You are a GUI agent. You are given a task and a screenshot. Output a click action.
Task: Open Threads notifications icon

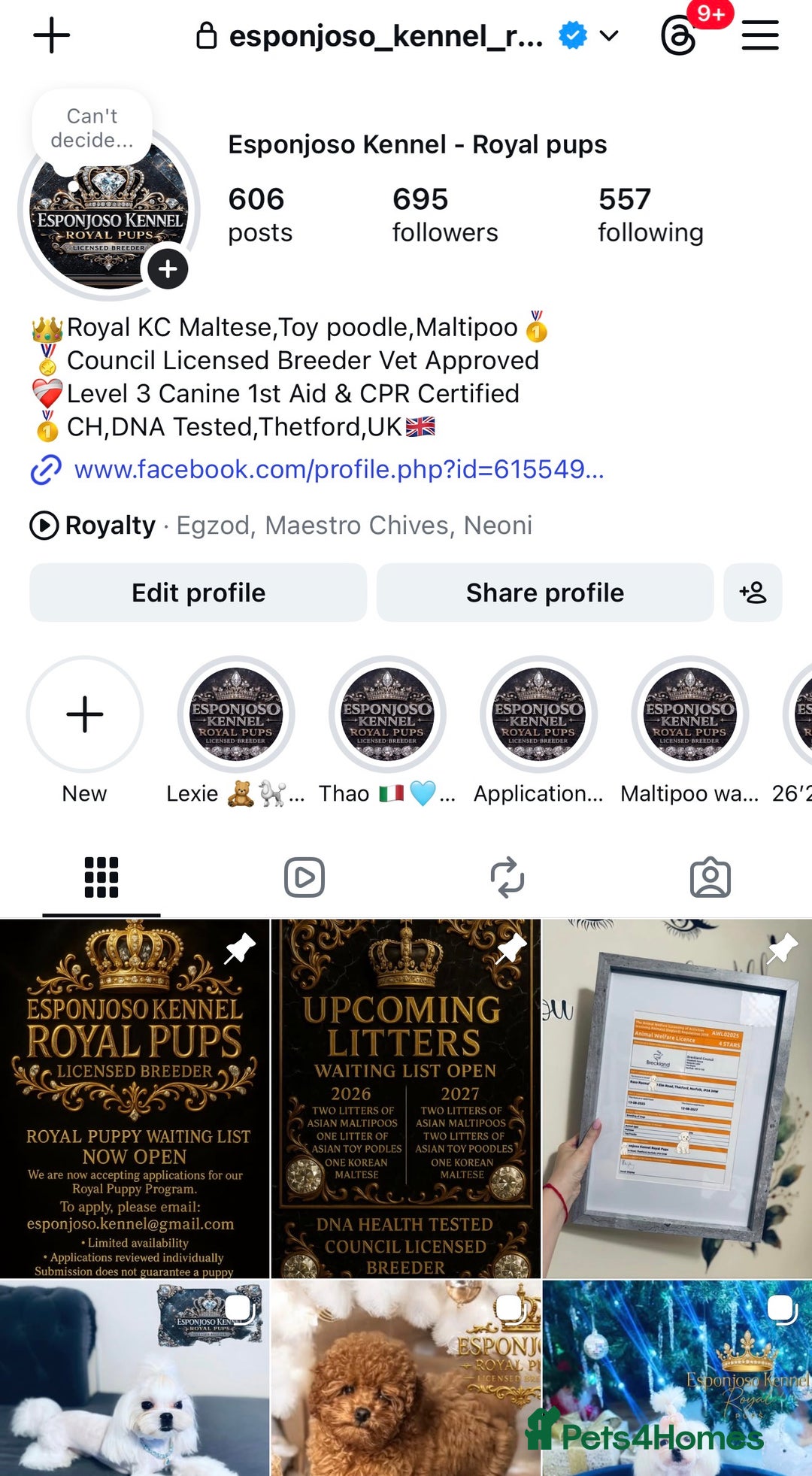(x=679, y=35)
